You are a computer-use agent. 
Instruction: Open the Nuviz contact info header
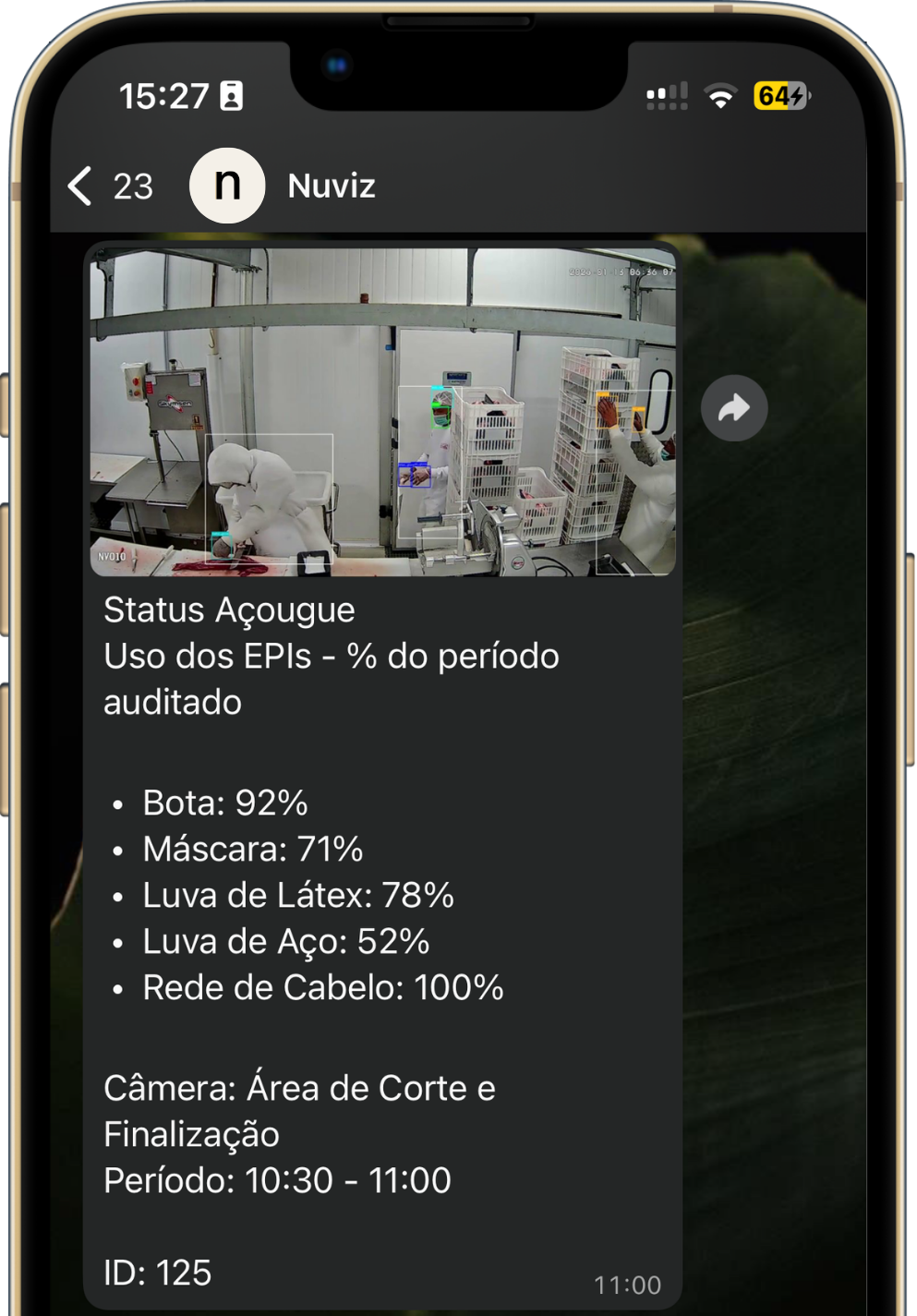331,186
